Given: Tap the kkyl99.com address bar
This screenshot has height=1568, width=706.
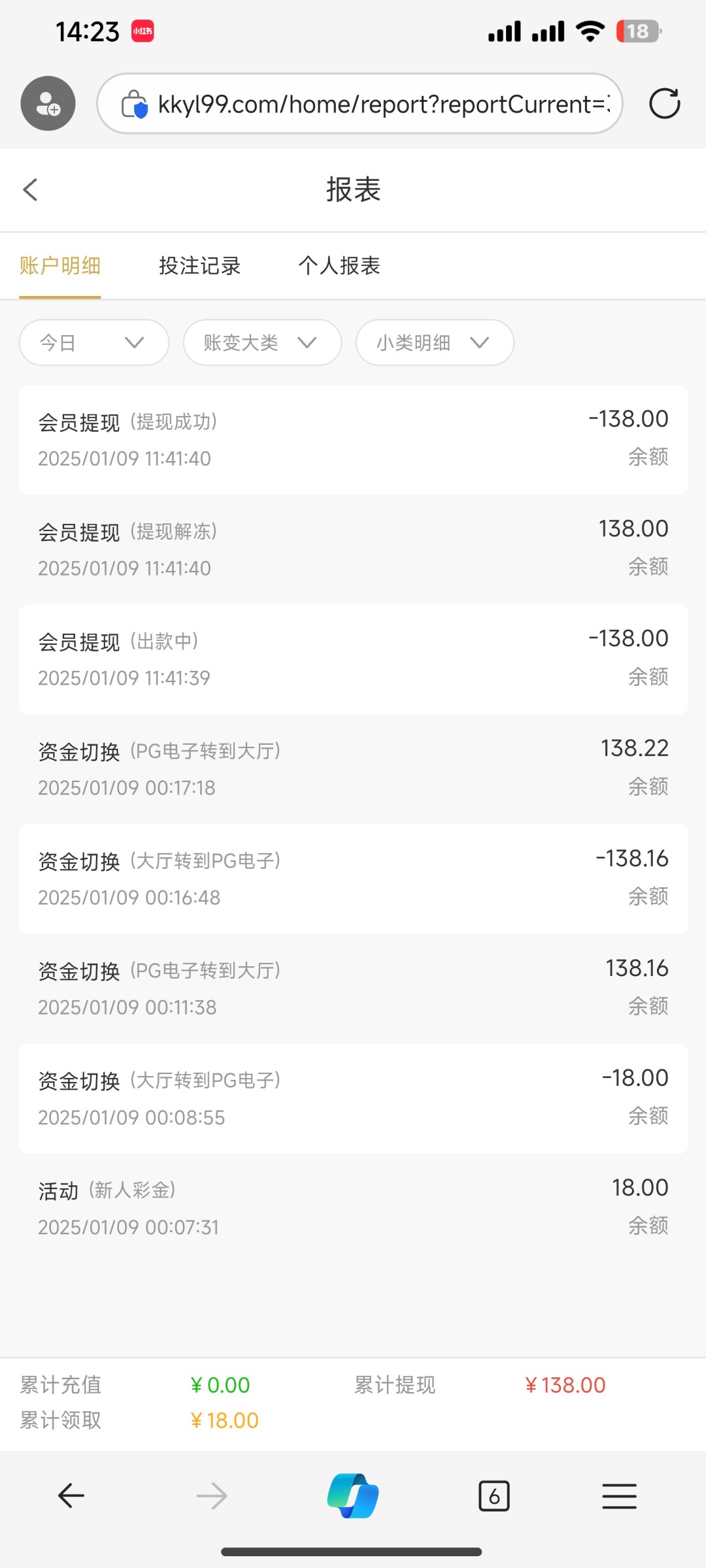Looking at the screenshot, I should pyautogui.click(x=360, y=103).
